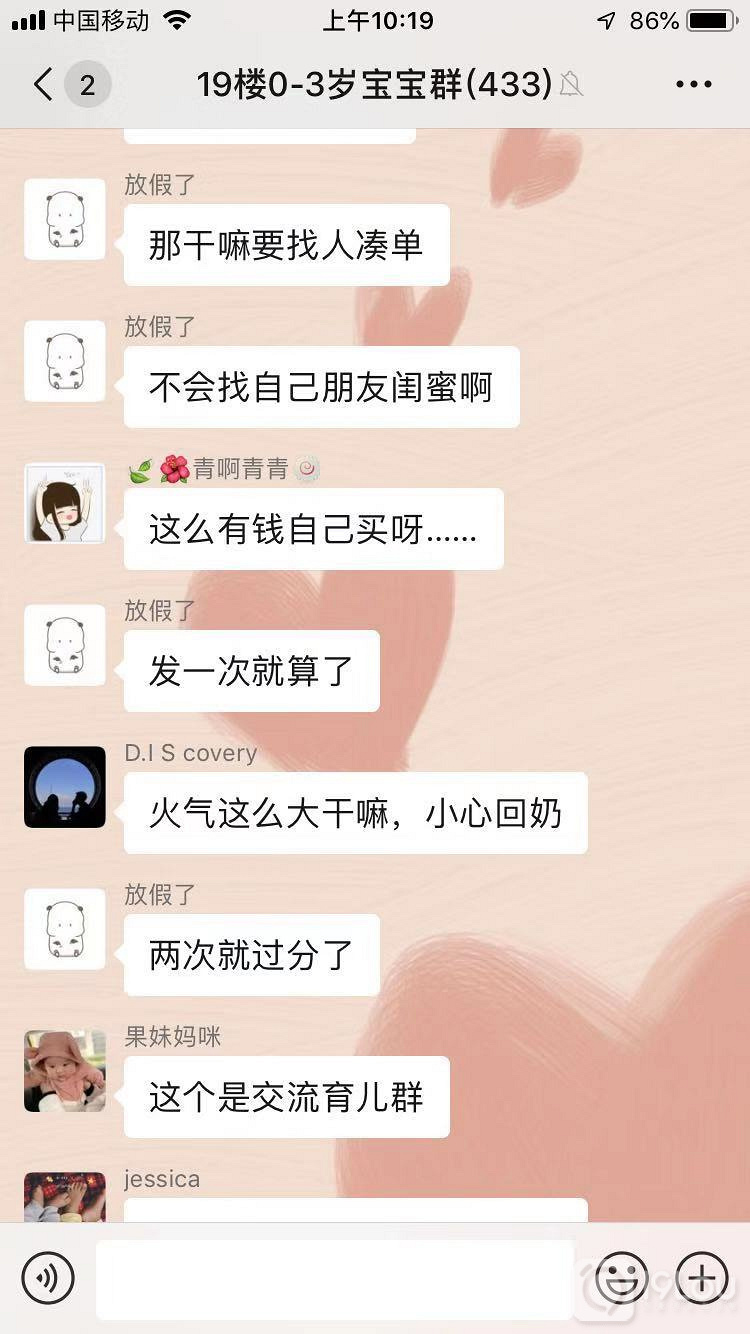750x1334 pixels.
Task: Switch to voice message input
Action: tap(48, 1277)
